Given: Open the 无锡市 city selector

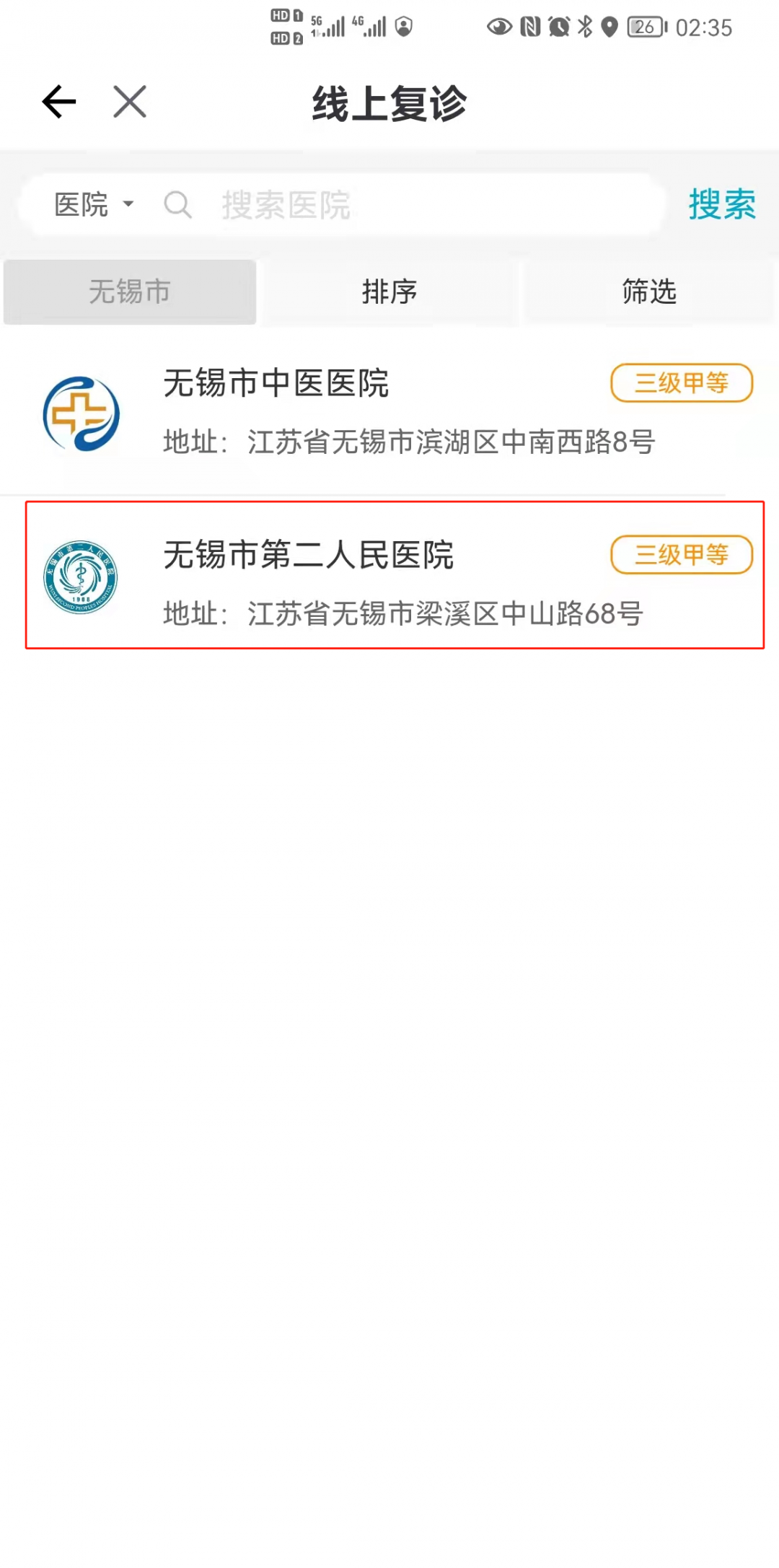Looking at the screenshot, I should [x=130, y=292].
